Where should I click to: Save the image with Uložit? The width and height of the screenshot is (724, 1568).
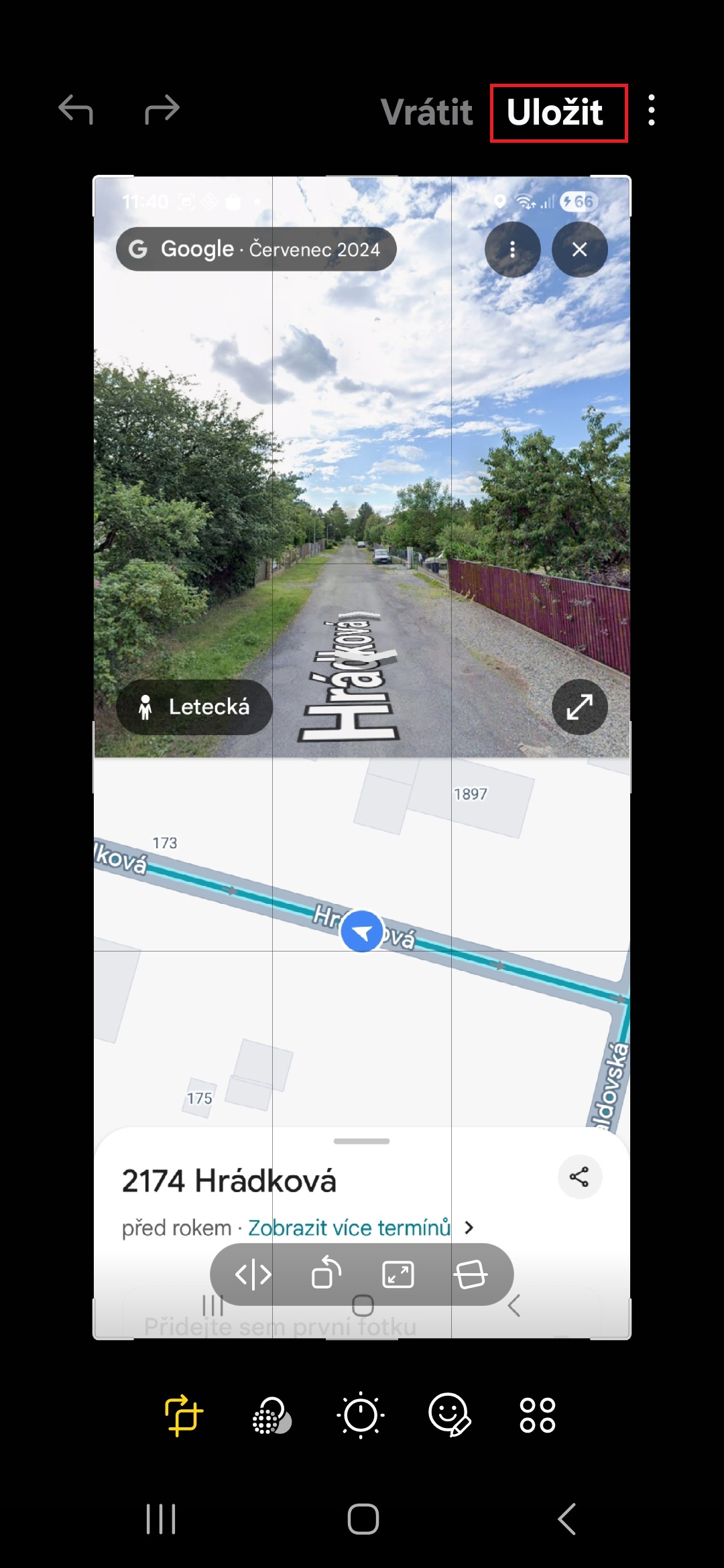click(558, 113)
